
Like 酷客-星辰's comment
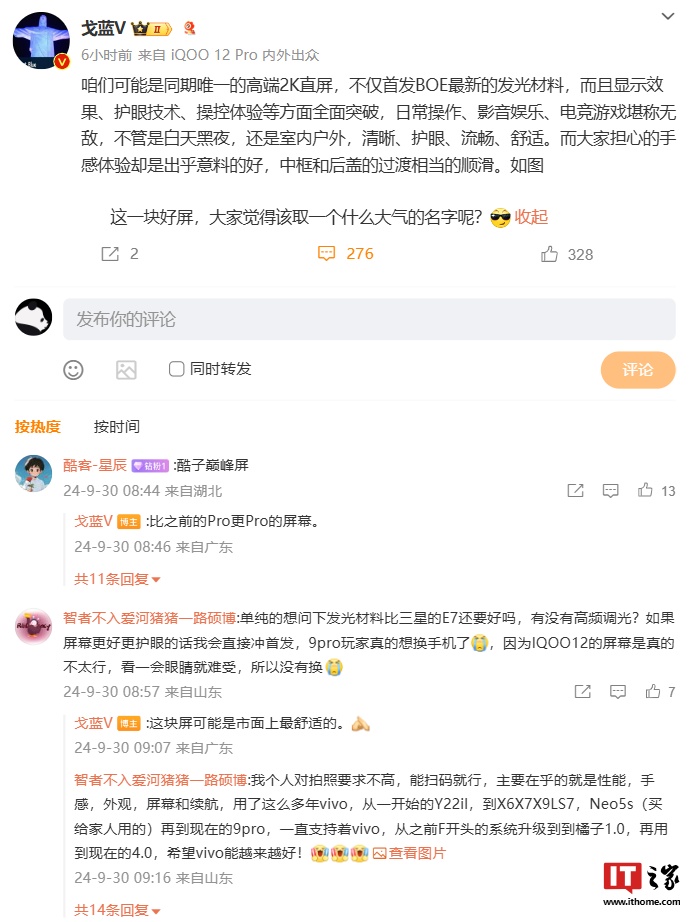tap(655, 491)
